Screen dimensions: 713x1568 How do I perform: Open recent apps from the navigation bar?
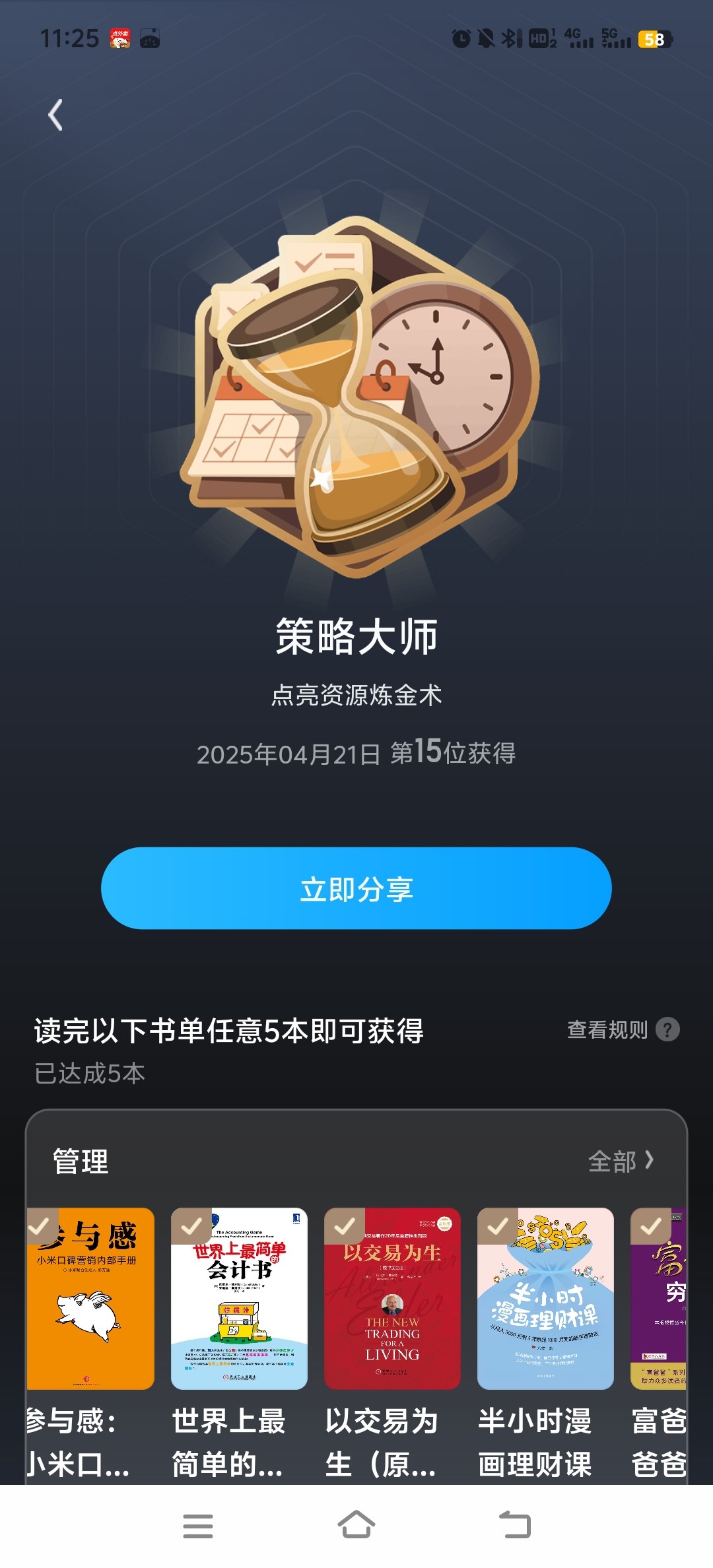point(198,1526)
